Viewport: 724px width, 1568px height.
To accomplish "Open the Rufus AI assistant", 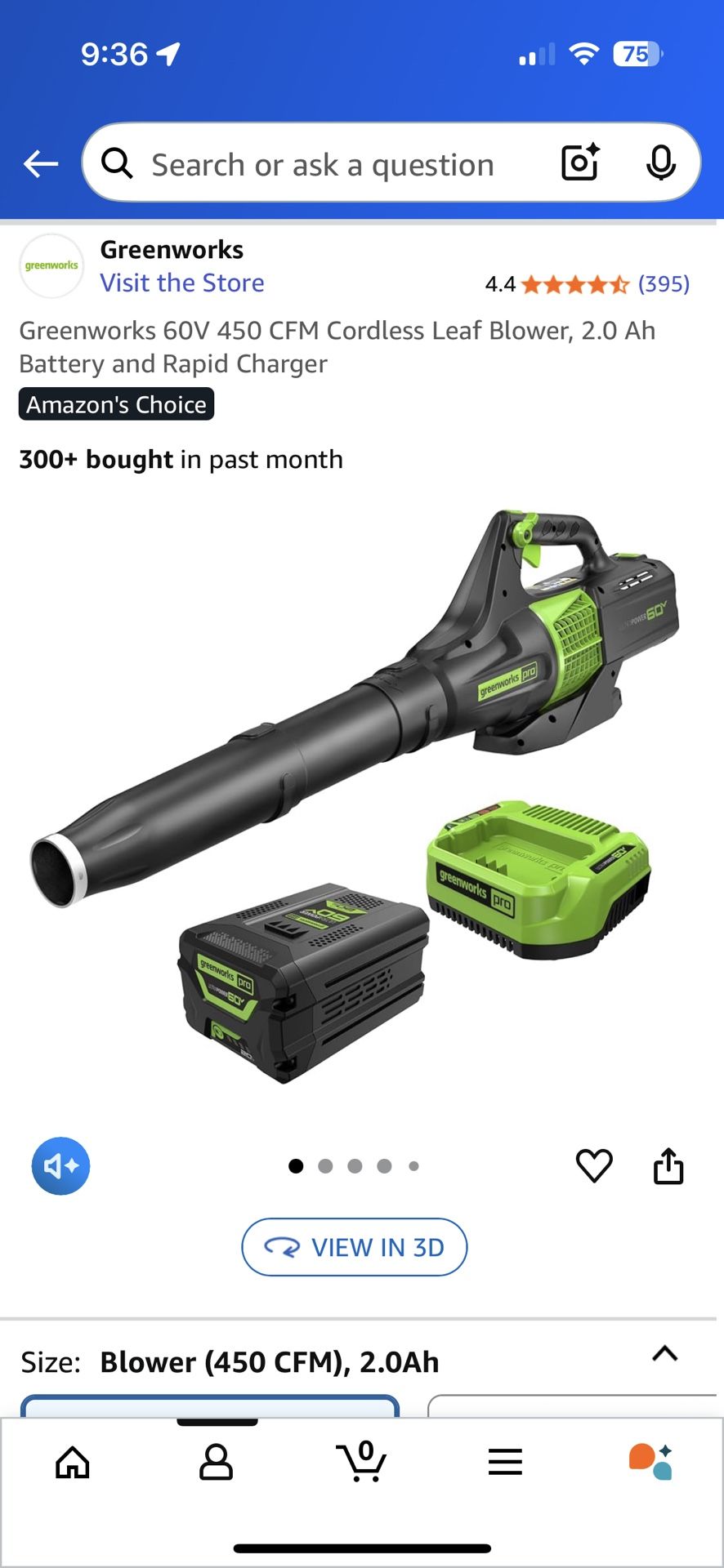I will coord(651,1462).
